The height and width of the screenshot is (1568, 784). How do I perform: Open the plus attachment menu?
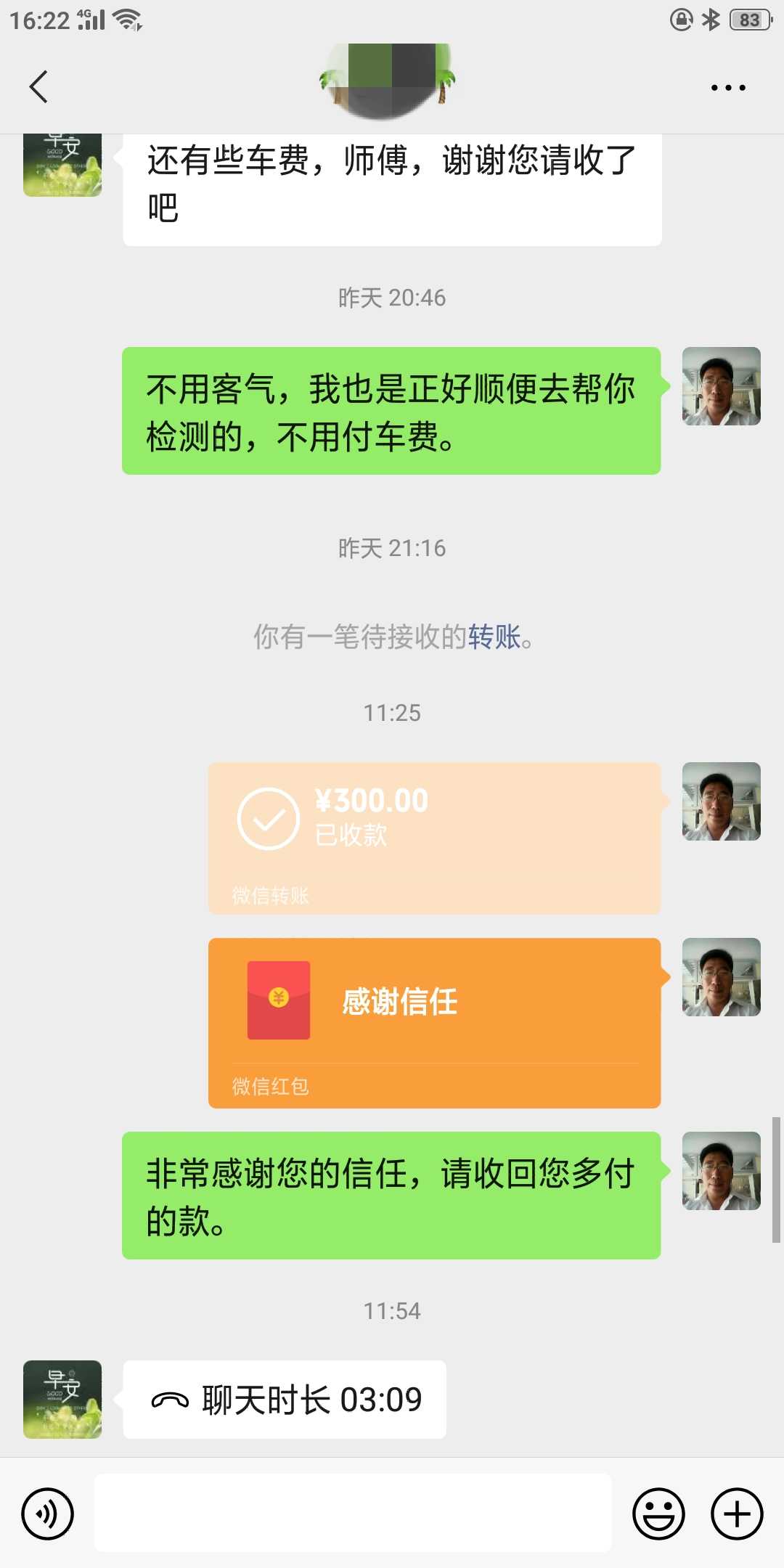coord(737,1514)
